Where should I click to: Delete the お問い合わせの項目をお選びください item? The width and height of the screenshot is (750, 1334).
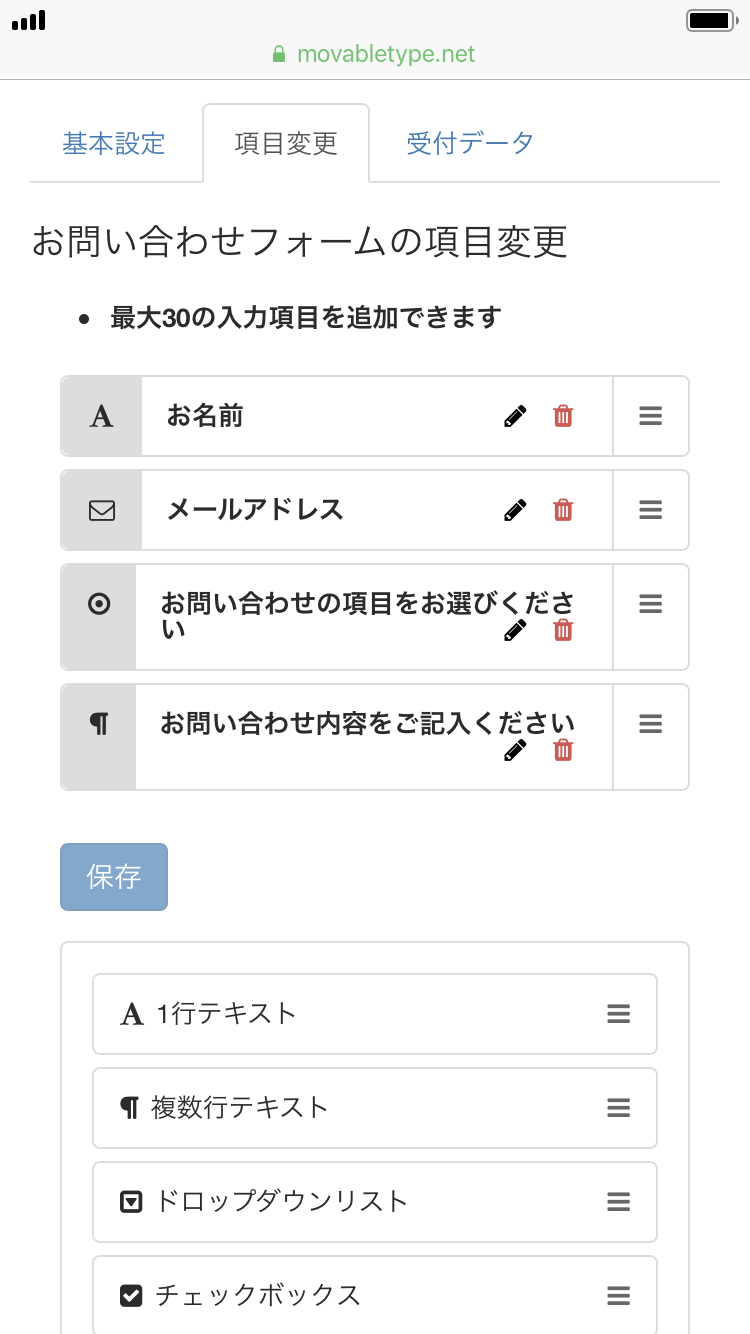point(563,630)
